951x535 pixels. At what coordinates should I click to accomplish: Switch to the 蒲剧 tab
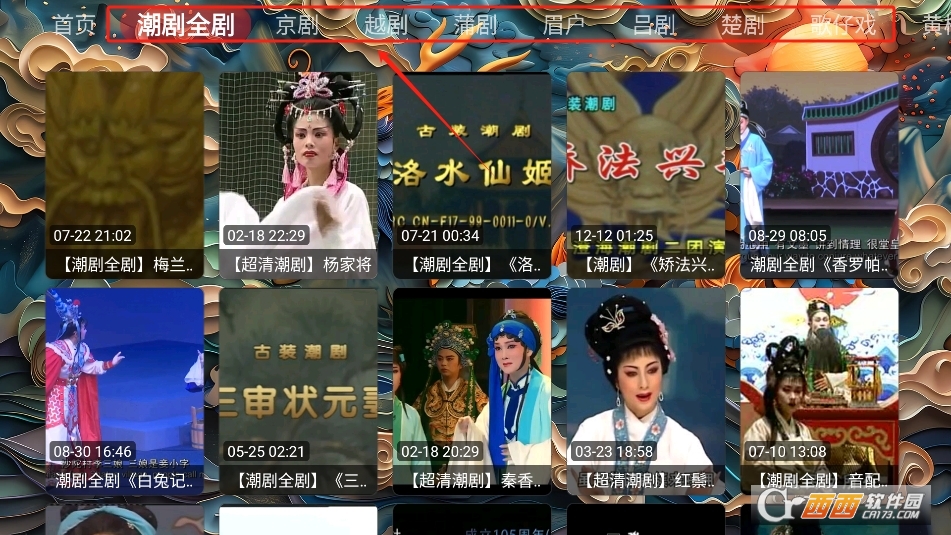coord(475,24)
